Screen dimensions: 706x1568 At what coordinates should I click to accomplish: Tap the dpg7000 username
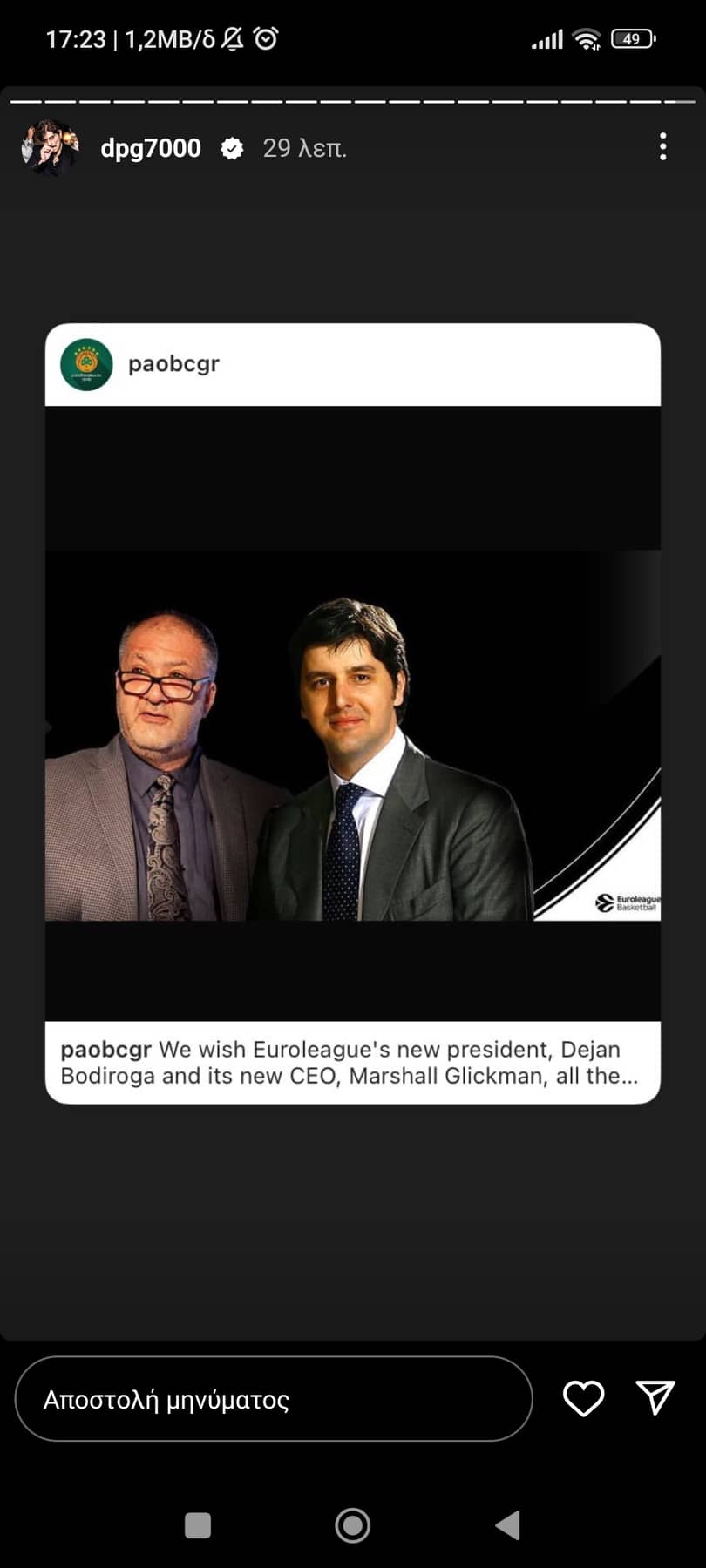pyautogui.click(x=151, y=148)
